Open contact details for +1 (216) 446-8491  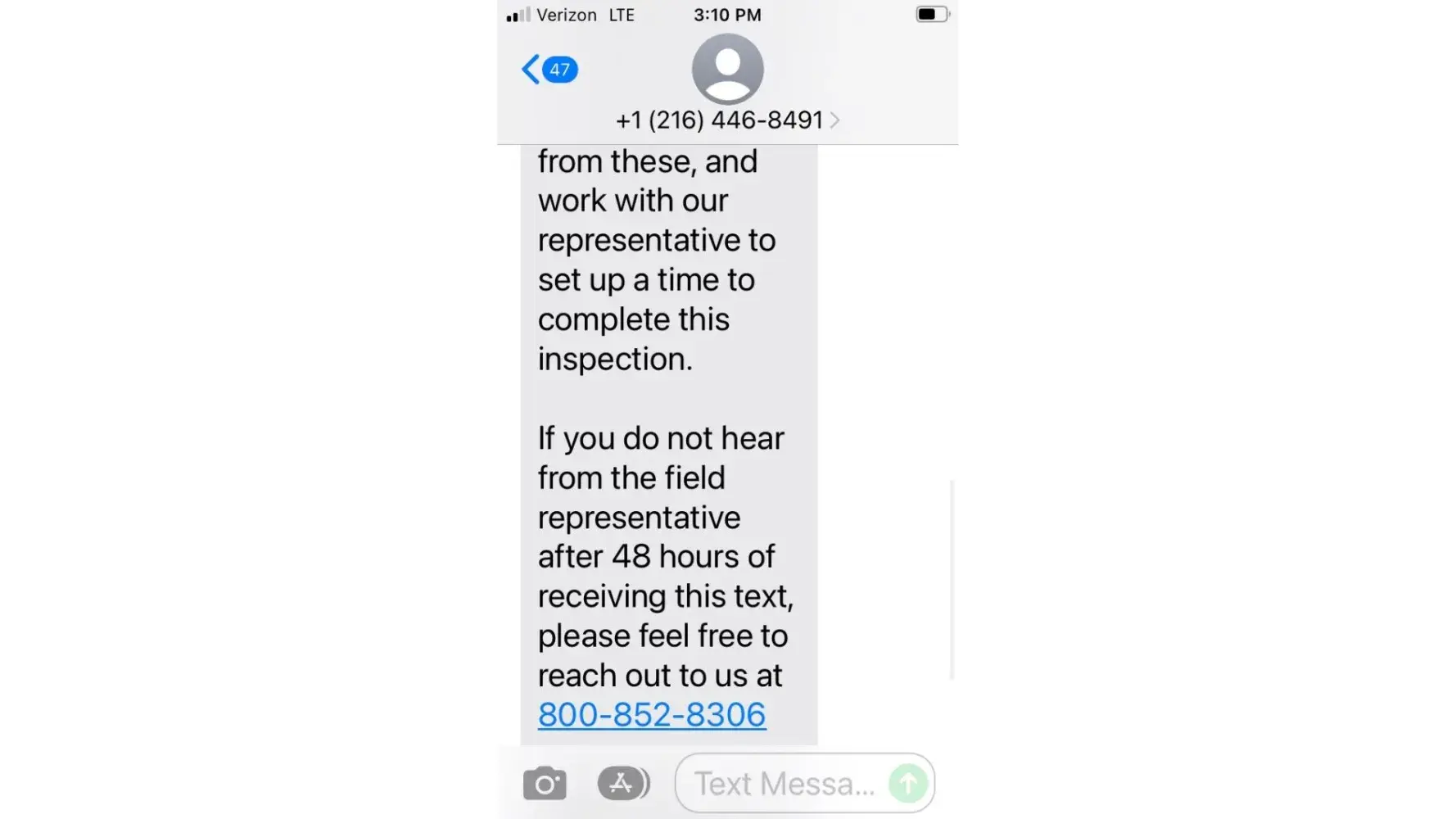tap(726, 120)
